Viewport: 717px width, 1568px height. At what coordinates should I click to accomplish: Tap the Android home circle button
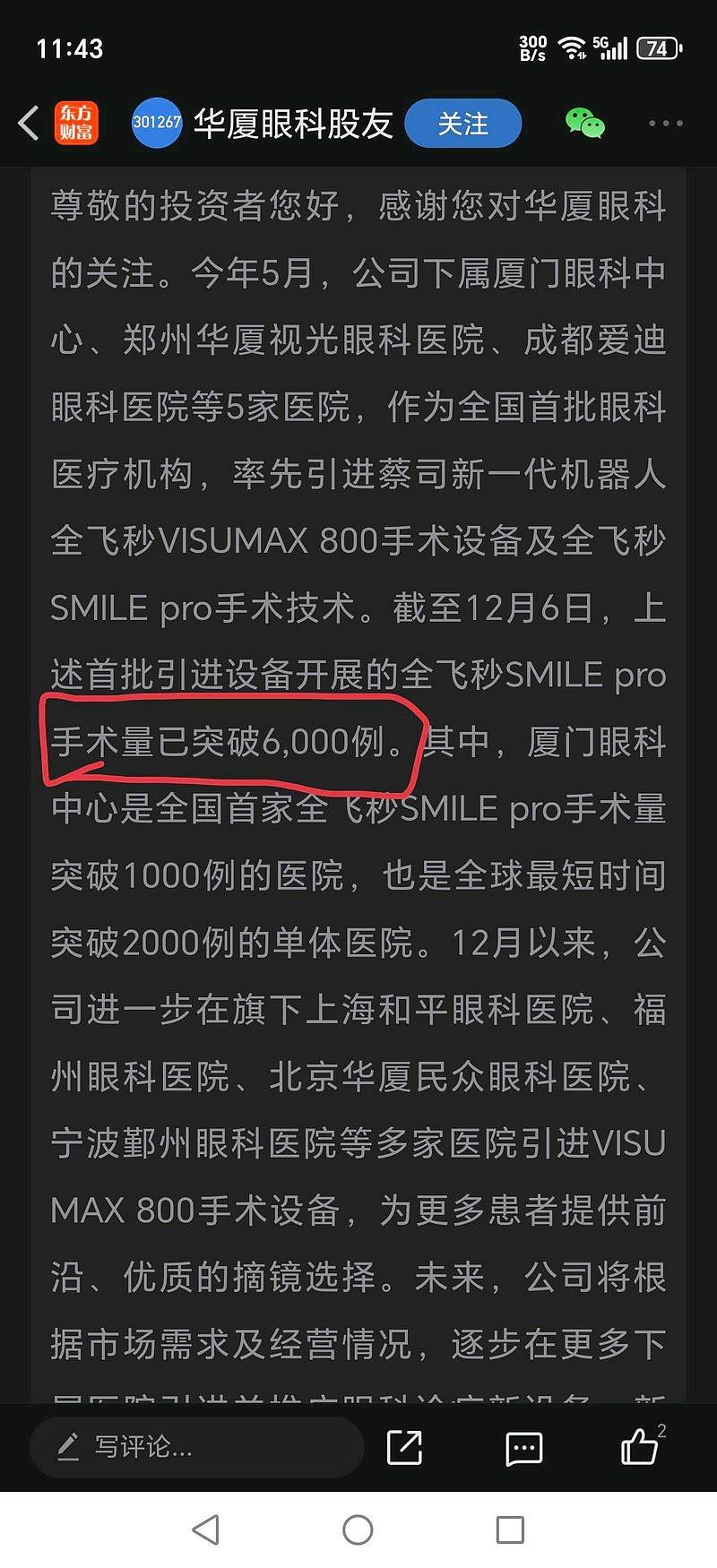[x=358, y=1529]
